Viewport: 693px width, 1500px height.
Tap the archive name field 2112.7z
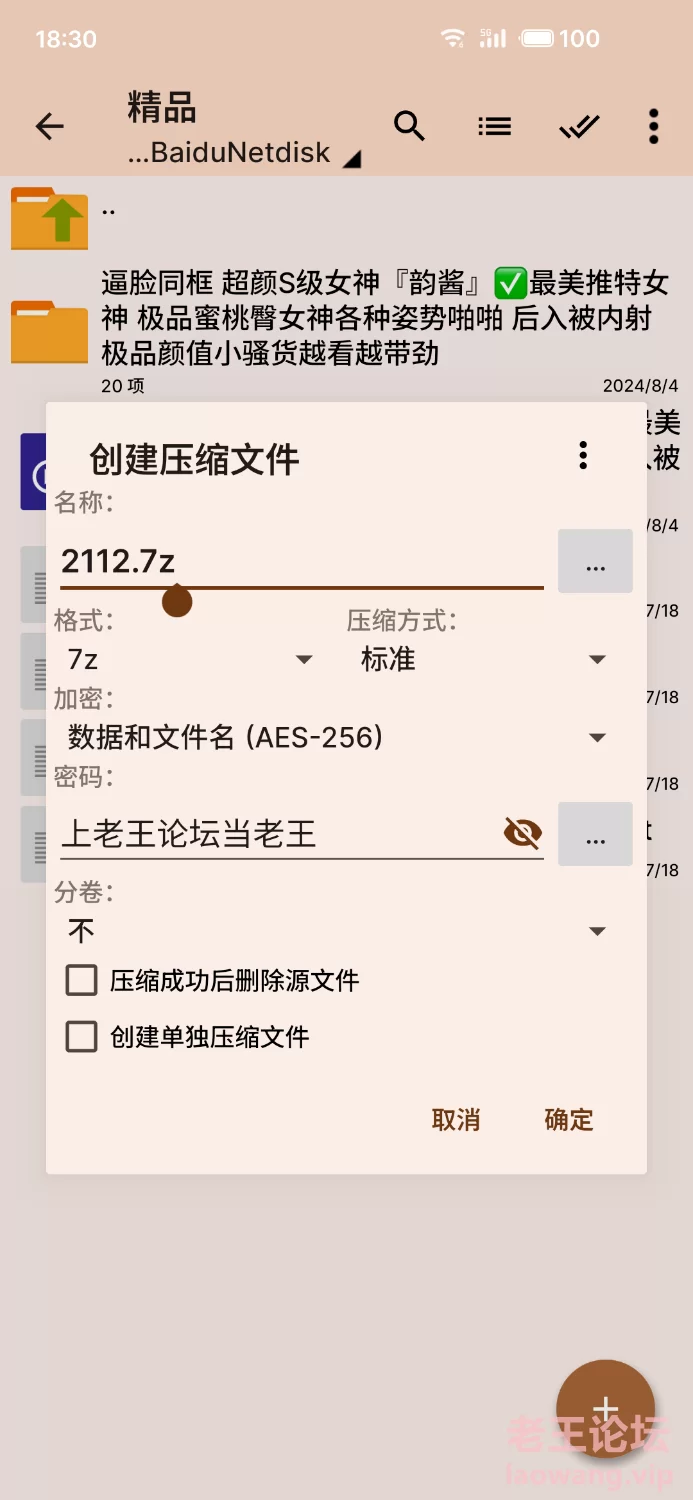(x=300, y=561)
